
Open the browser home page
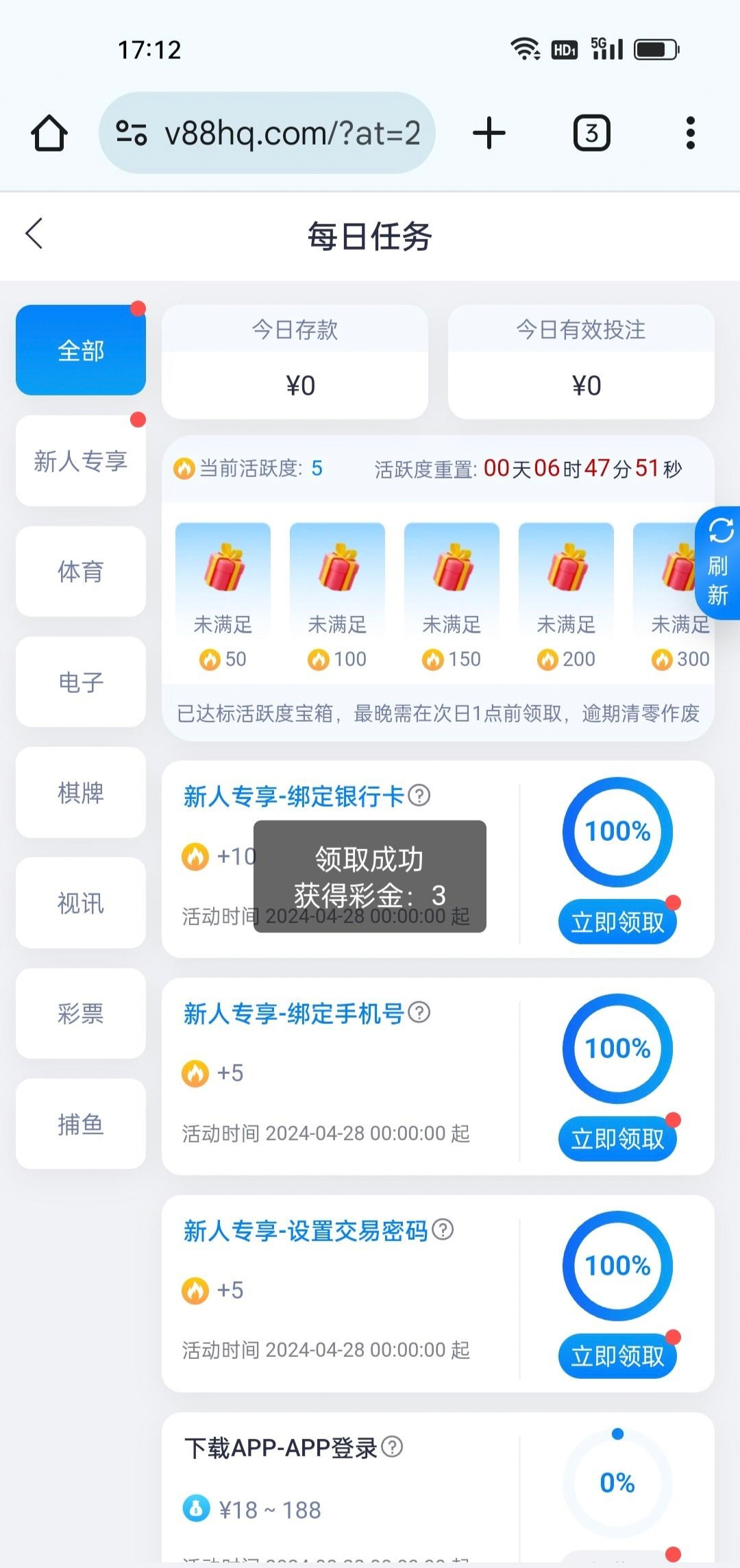tap(49, 133)
